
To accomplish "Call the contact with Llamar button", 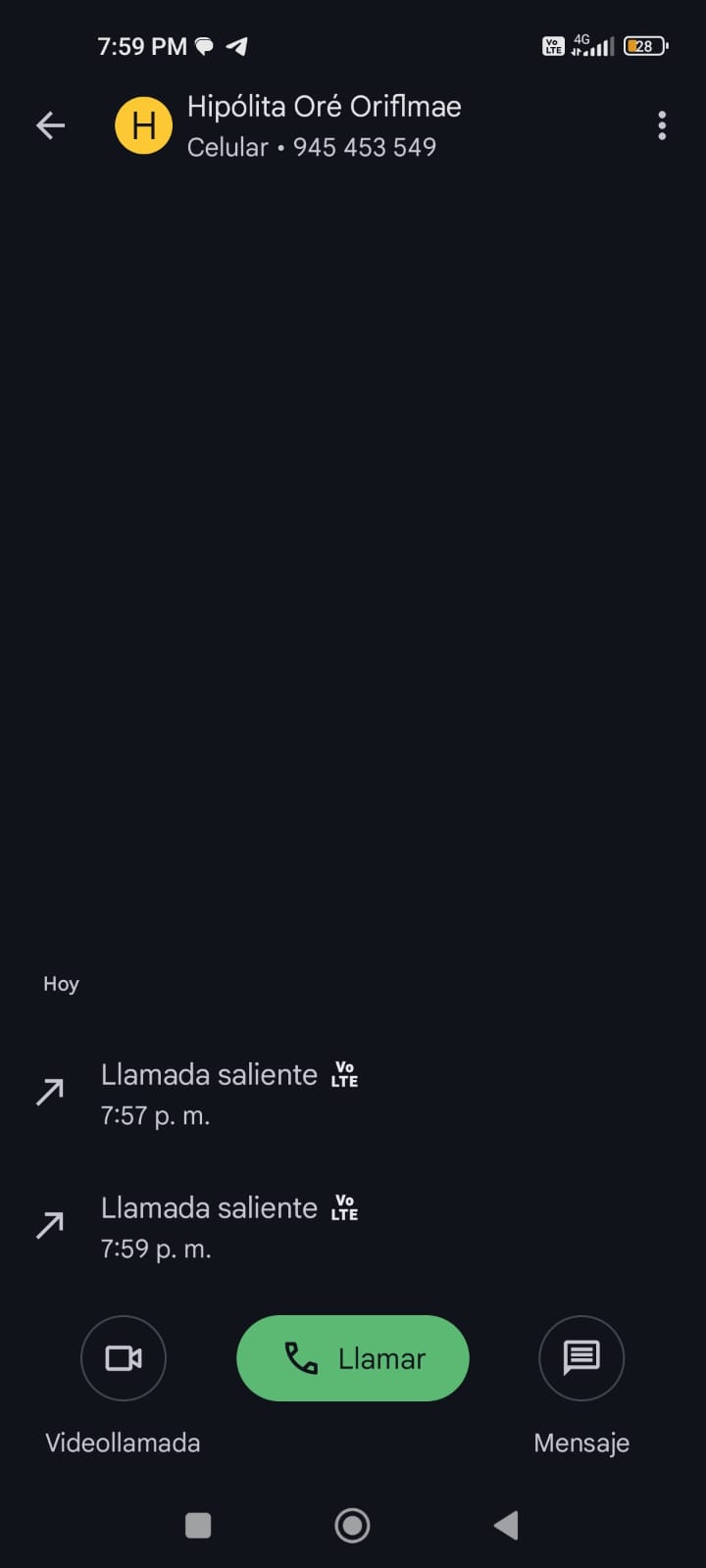I will tap(353, 1358).
